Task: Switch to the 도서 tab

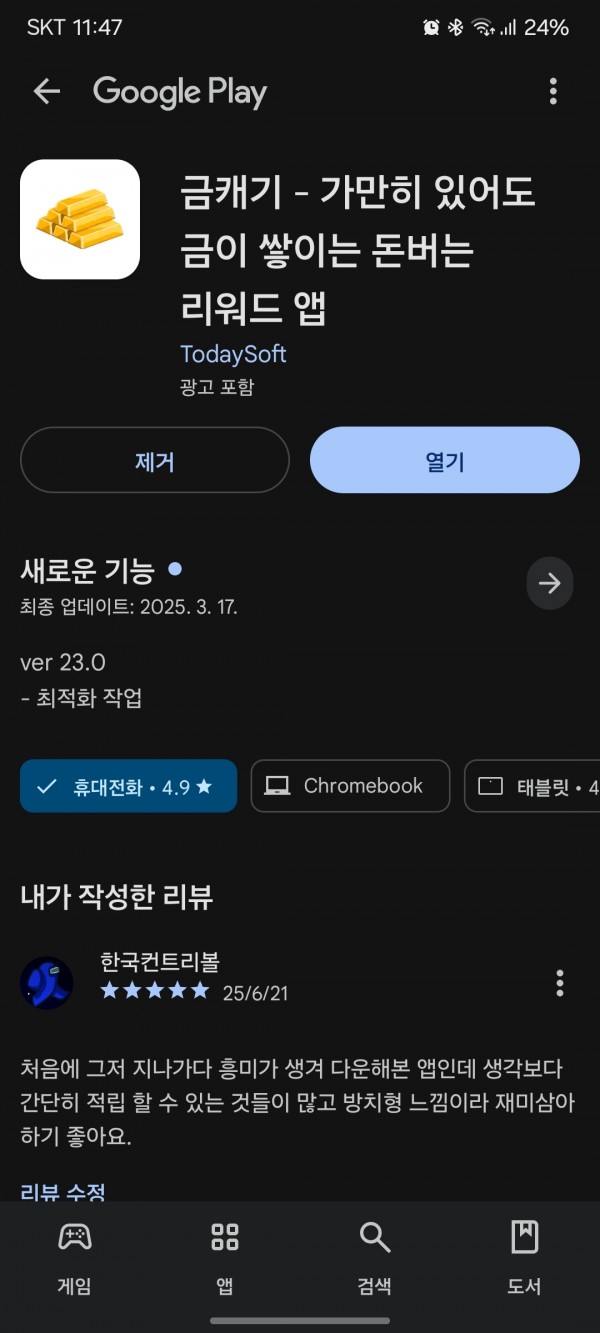Action: pyautogui.click(x=524, y=1258)
